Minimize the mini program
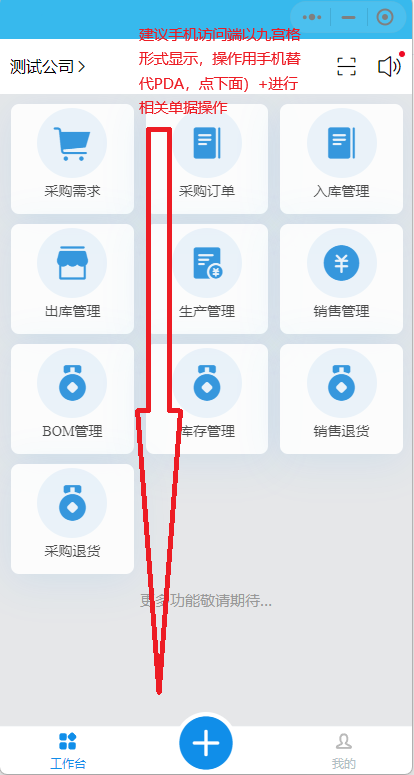Viewport: 414px width, 775px height. pyautogui.click(x=348, y=17)
